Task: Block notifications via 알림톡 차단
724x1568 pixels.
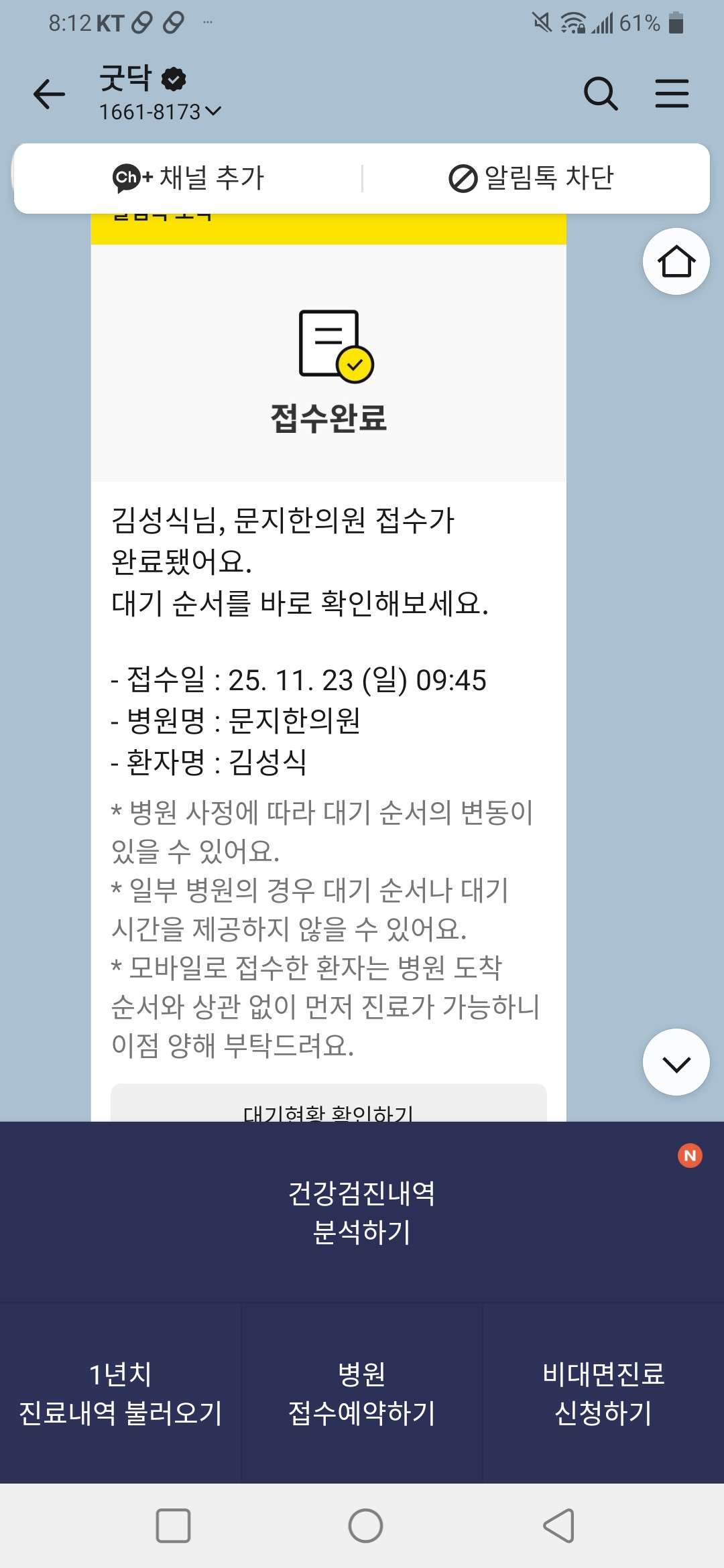Action: click(531, 178)
